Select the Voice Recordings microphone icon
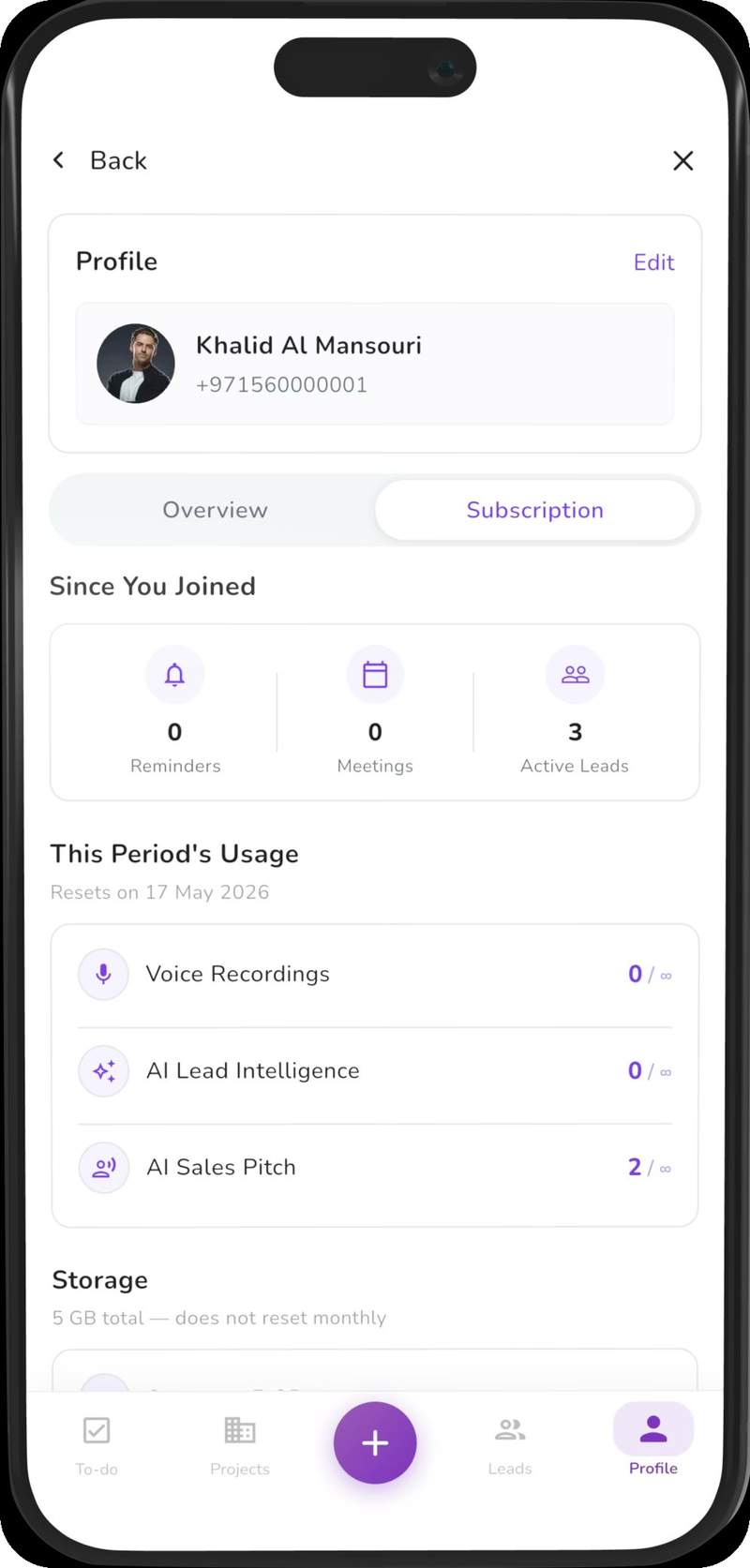Screen dimensions: 750x1568 [x=103, y=974]
